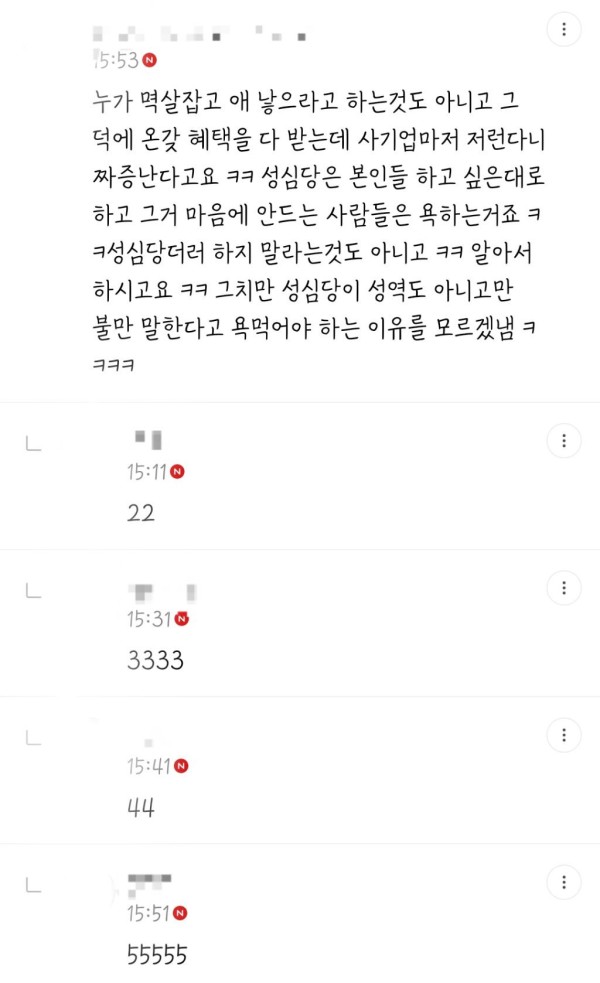
Task: Show more options for the "44" reply
Action: point(564,735)
